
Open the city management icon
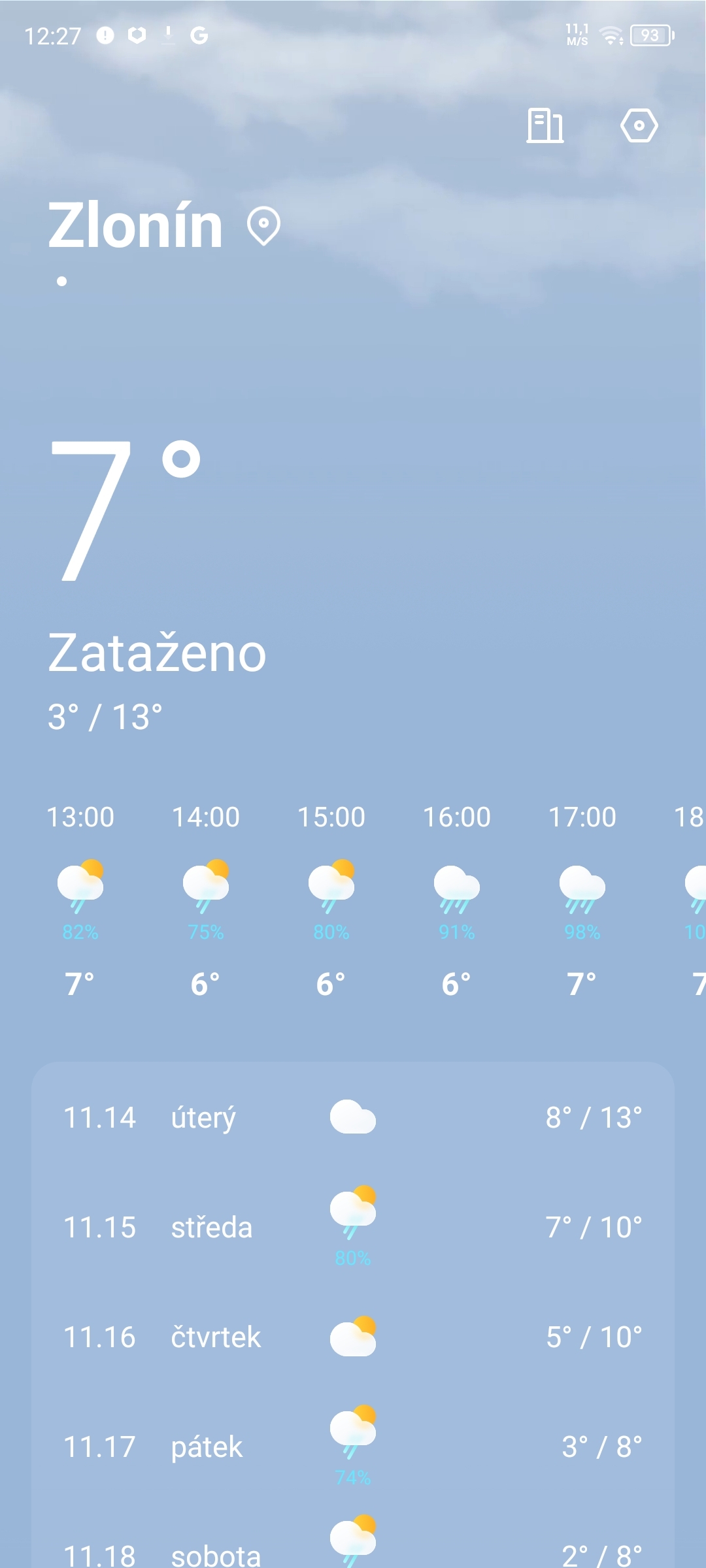545,125
